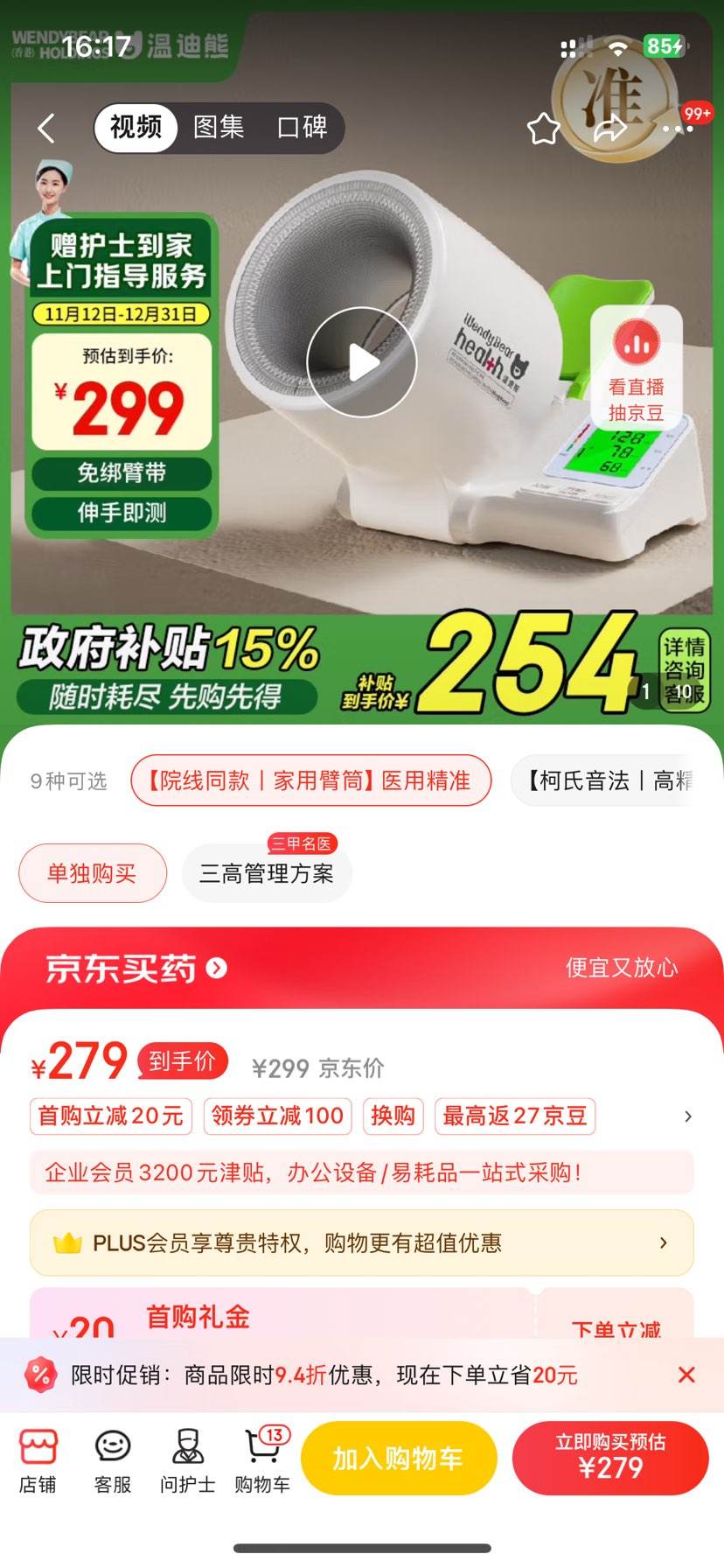Switch to the 图集 tab
Screen dimensions: 724x1568
219,128
